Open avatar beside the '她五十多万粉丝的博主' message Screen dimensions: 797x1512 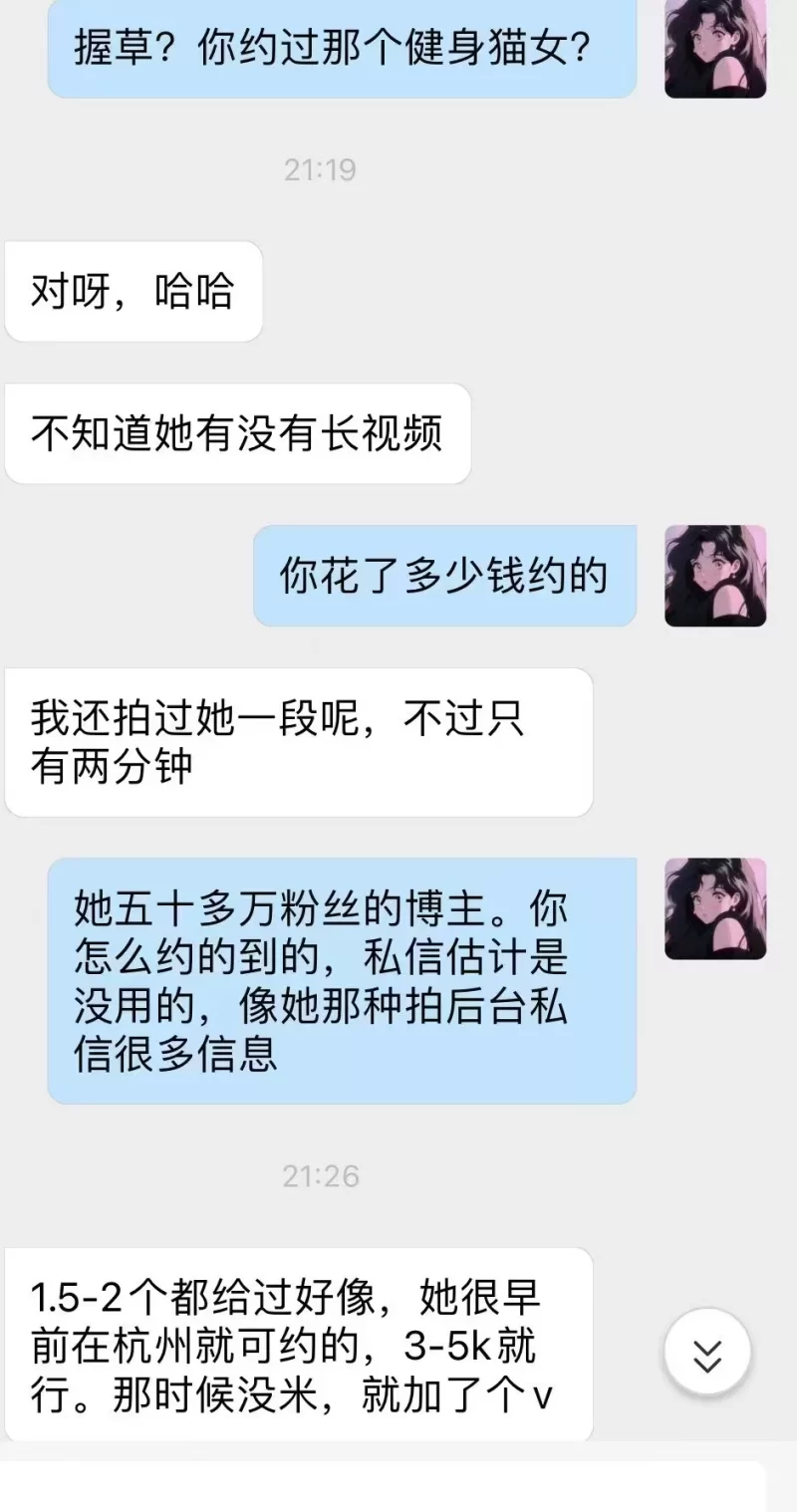coord(715,908)
